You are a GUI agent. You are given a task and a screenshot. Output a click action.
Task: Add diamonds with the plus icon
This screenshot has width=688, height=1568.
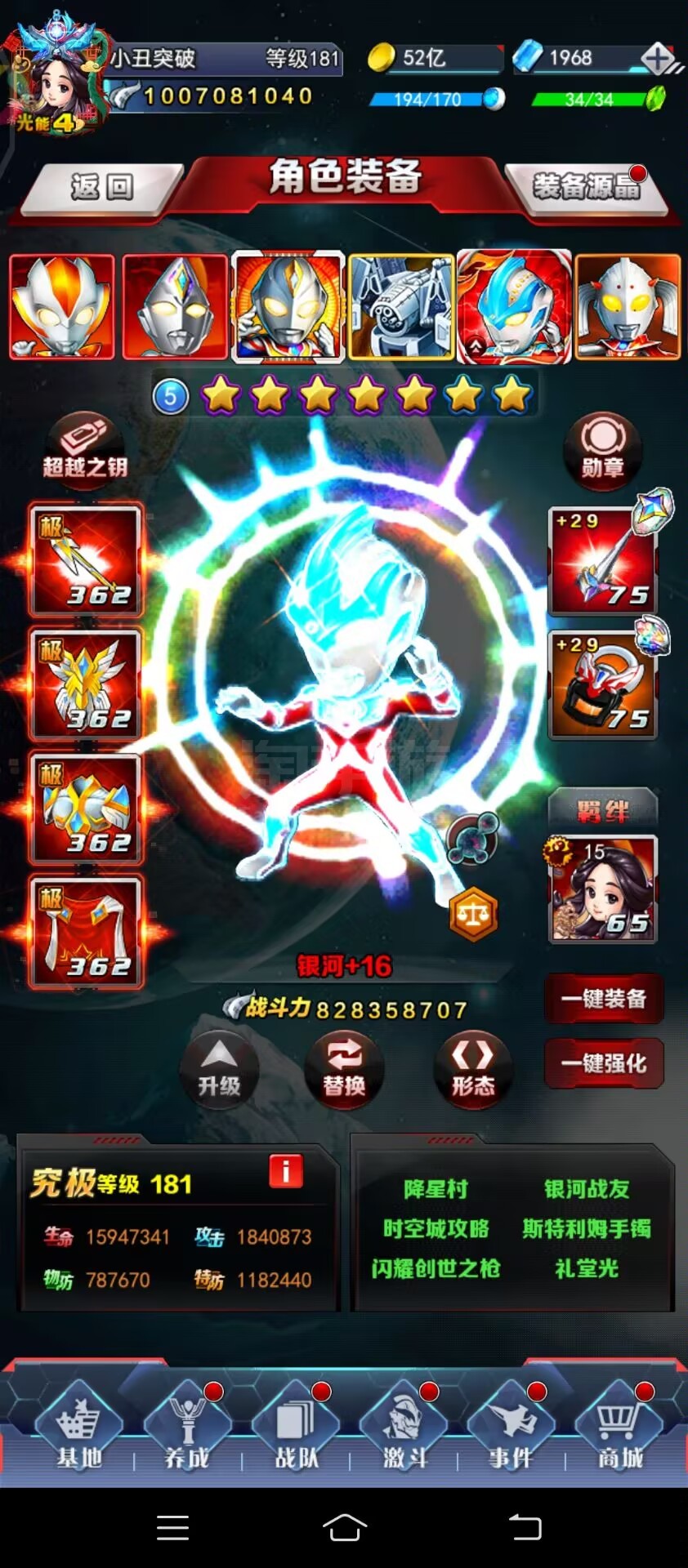click(658, 58)
